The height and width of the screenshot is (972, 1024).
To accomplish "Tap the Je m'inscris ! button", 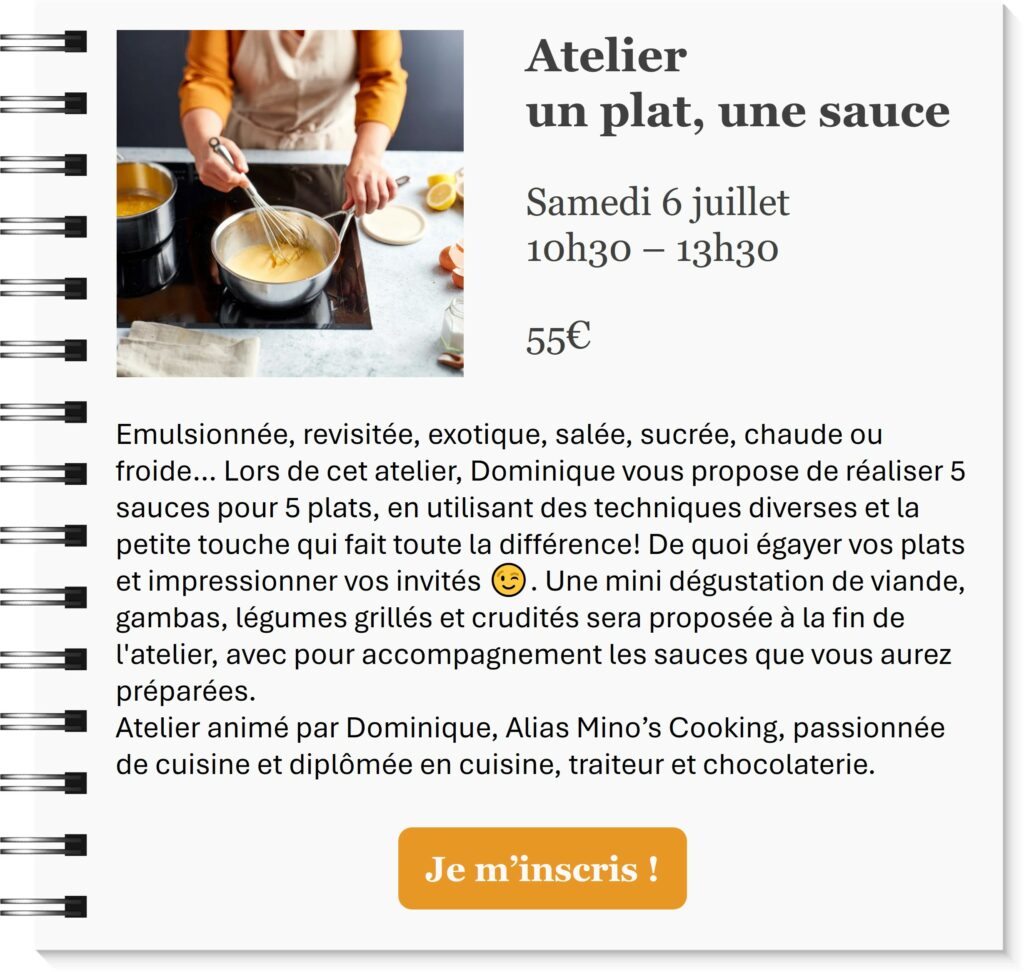I will click(542, 868).
